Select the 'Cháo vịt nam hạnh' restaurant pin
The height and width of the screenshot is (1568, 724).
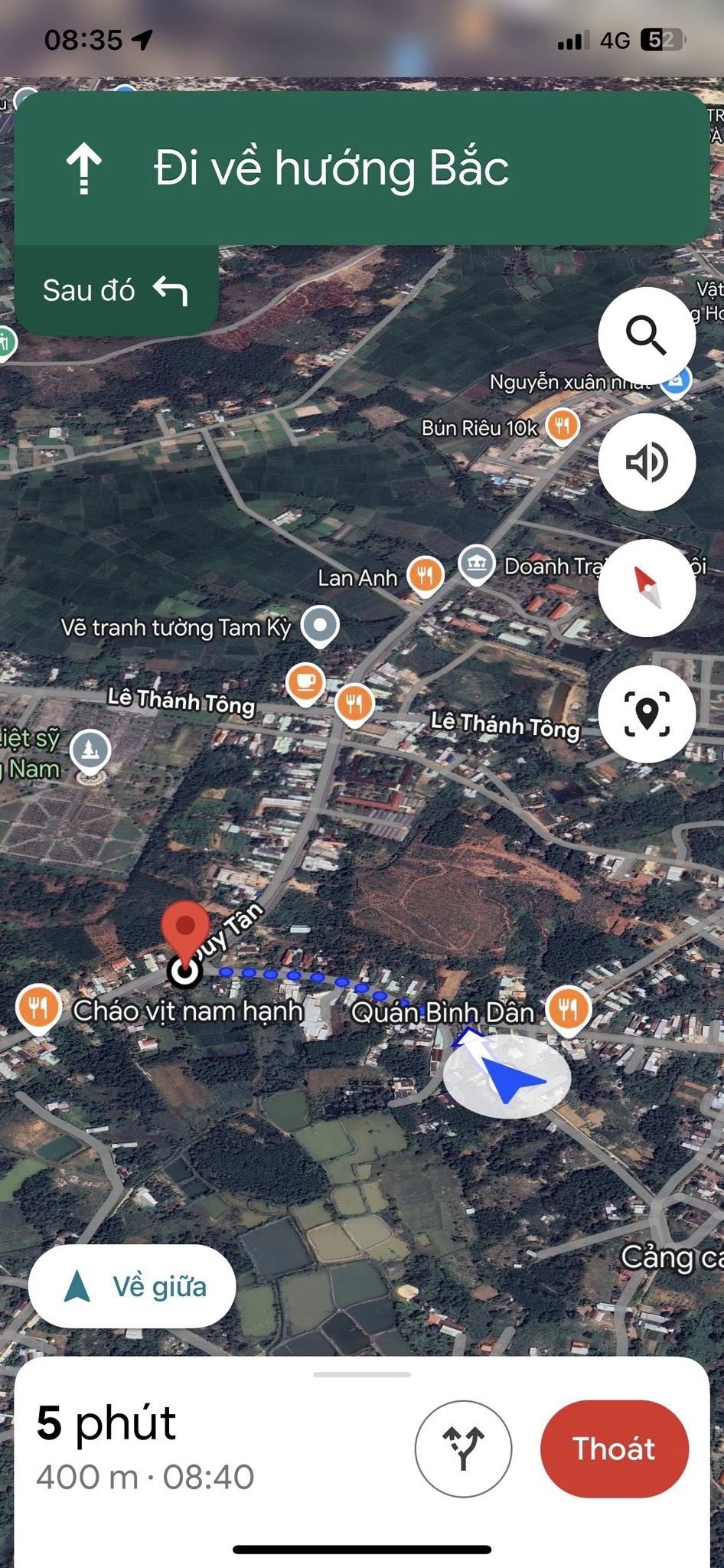(x=38, y=1008)
